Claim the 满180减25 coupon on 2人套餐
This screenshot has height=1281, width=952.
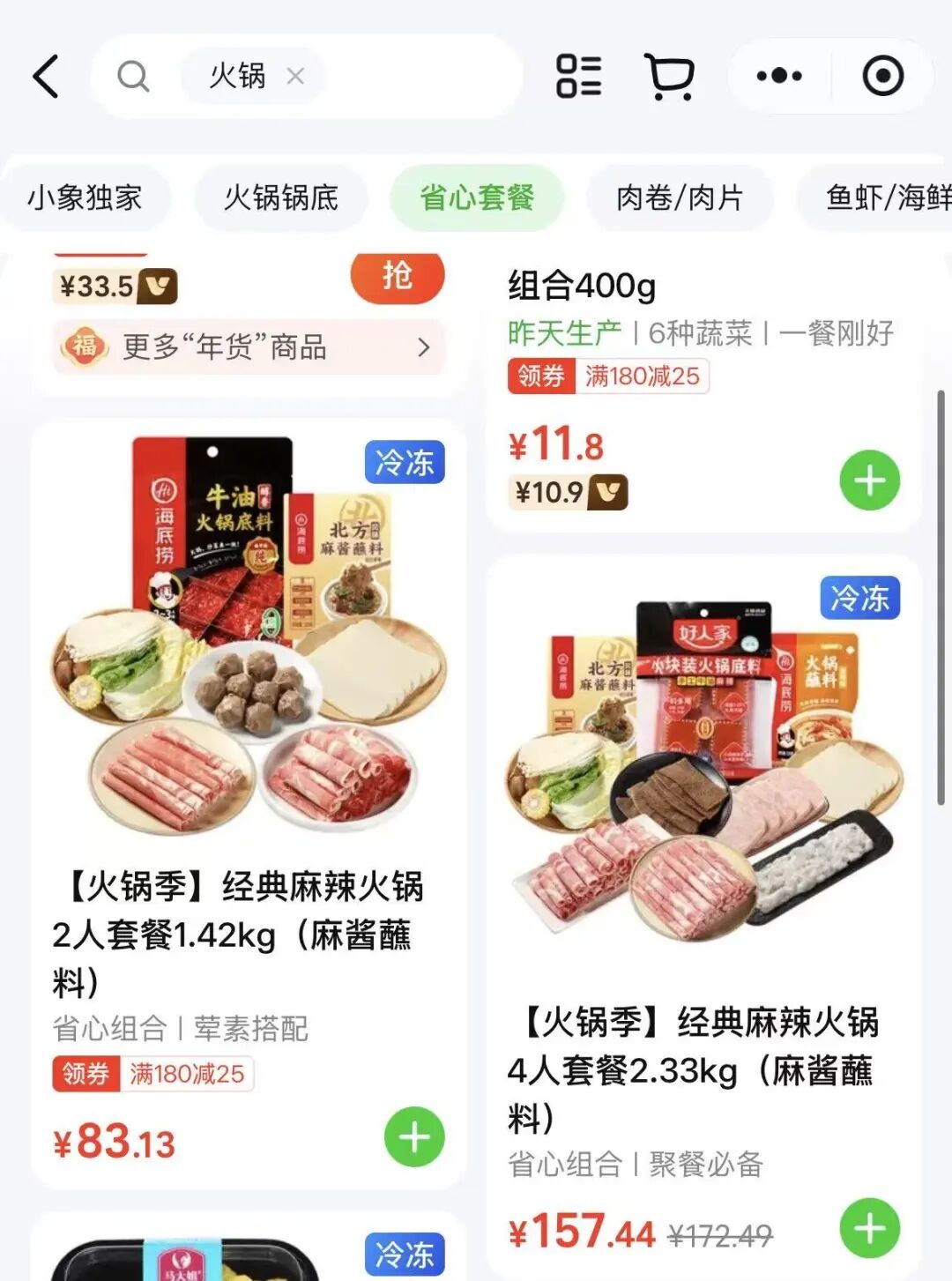point(153,1074)
